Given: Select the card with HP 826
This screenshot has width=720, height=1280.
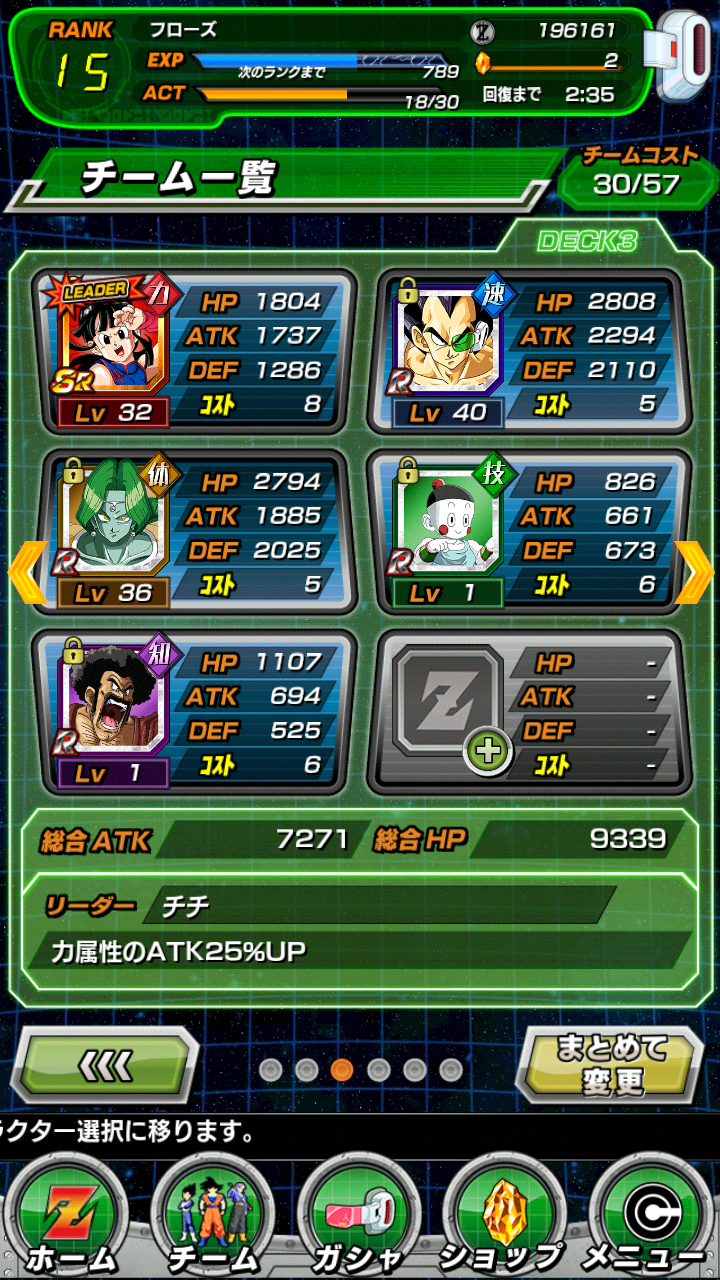Looking at the screenshot, I should coord(528,531).
